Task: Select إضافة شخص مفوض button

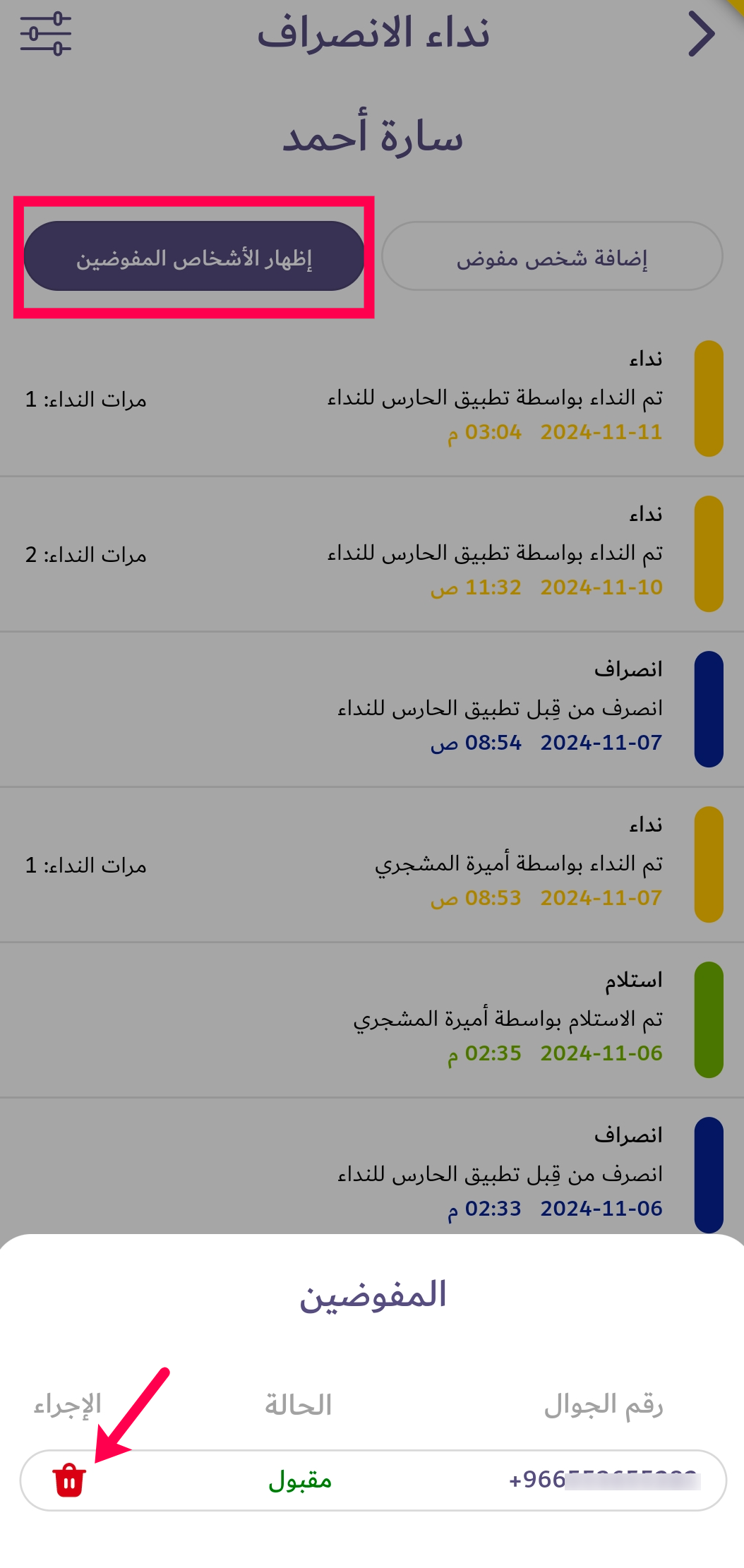Action: tap(552, 257)
